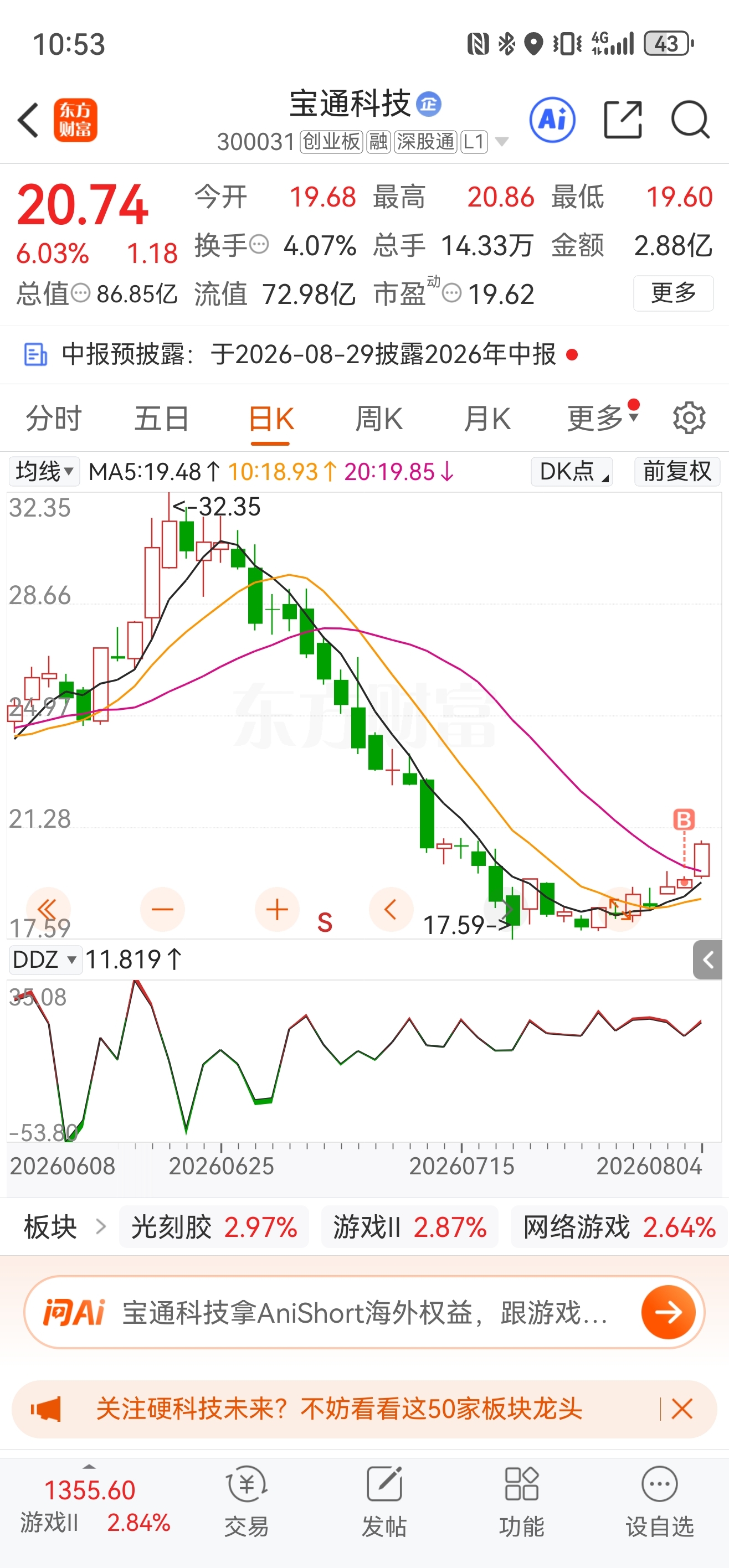Add stock via 设自选
The width and height of the screenshot is (729, 1568).
(660, 1500)
